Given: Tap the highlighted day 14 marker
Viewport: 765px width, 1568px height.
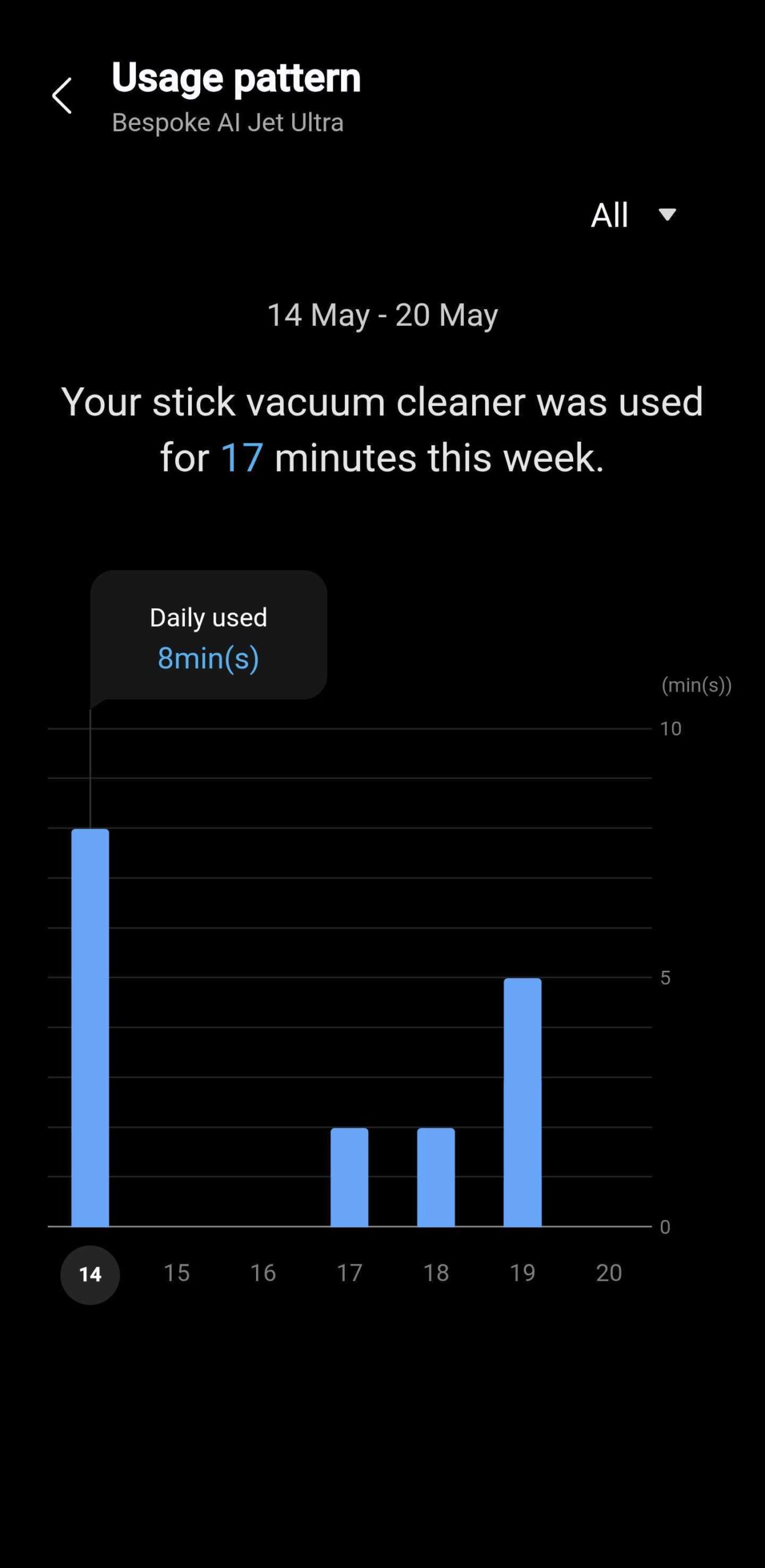Looking at the screenshot, I should point(90,1275).
